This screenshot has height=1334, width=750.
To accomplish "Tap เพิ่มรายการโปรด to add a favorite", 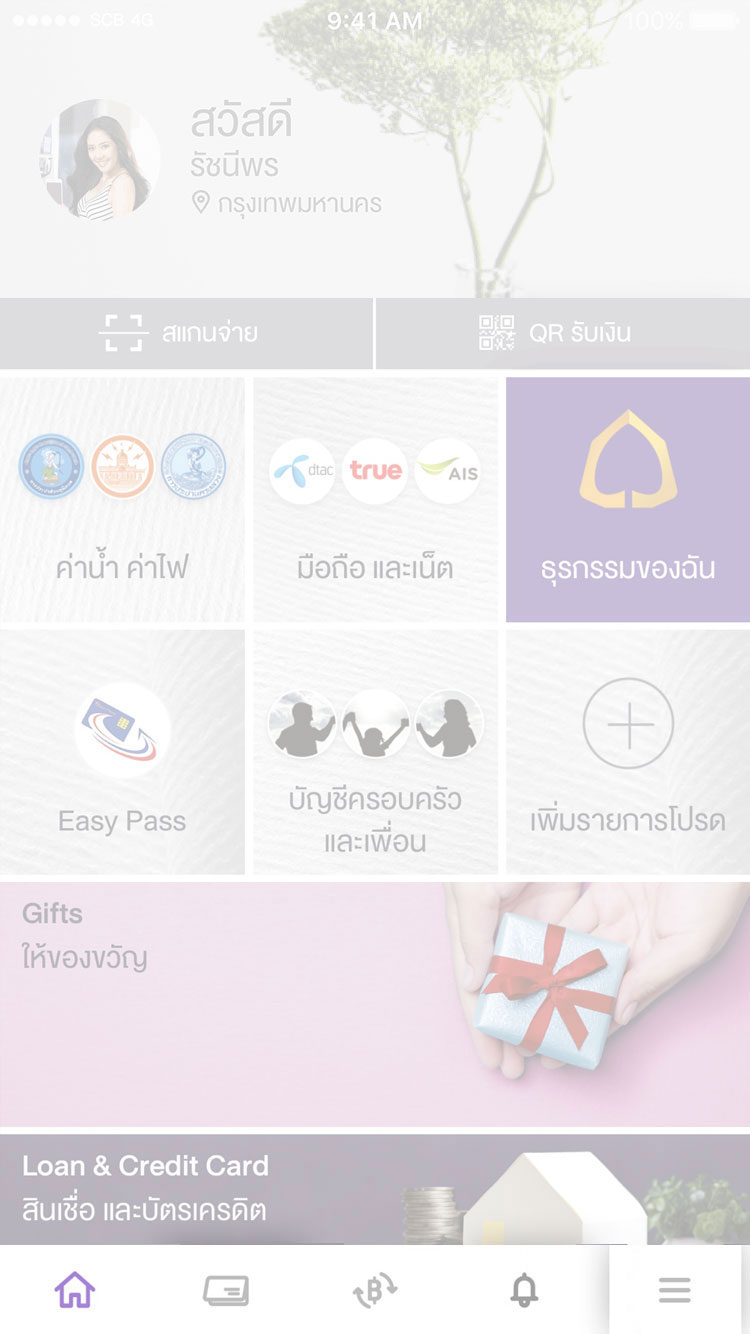I will point(628,752).
